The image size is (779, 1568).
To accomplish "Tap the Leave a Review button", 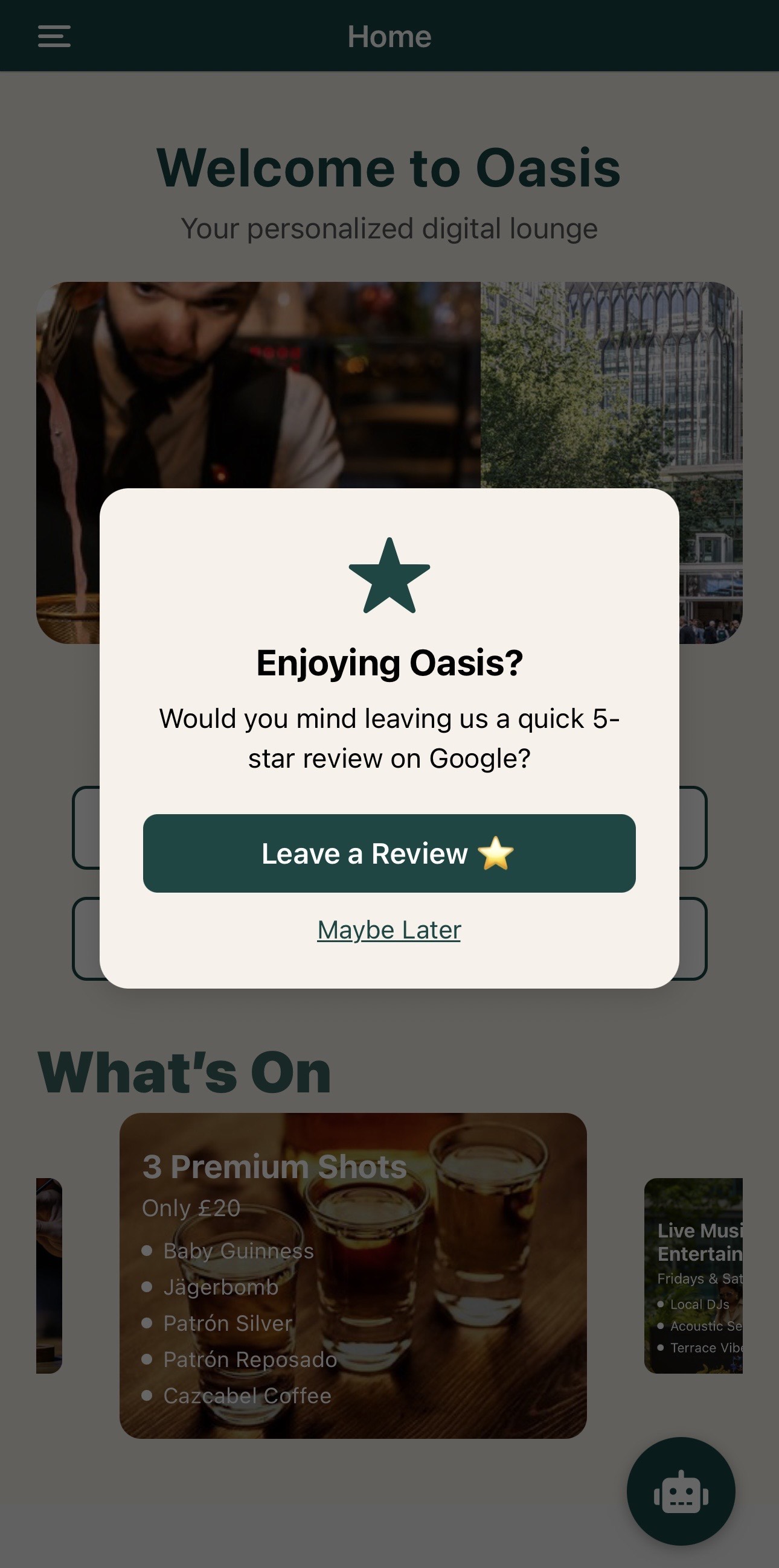I will tap(389, 853).
